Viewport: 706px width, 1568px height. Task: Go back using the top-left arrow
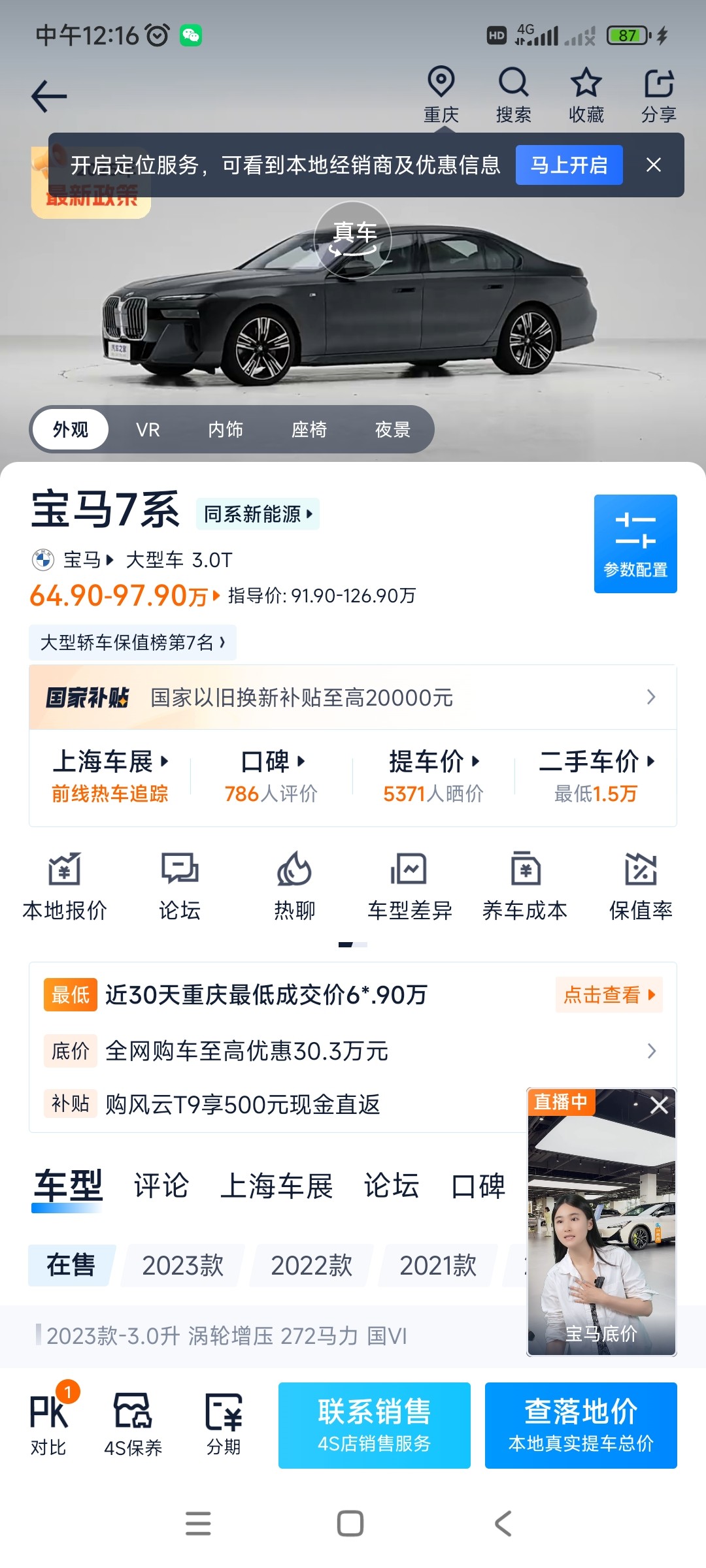pos(49,96)
